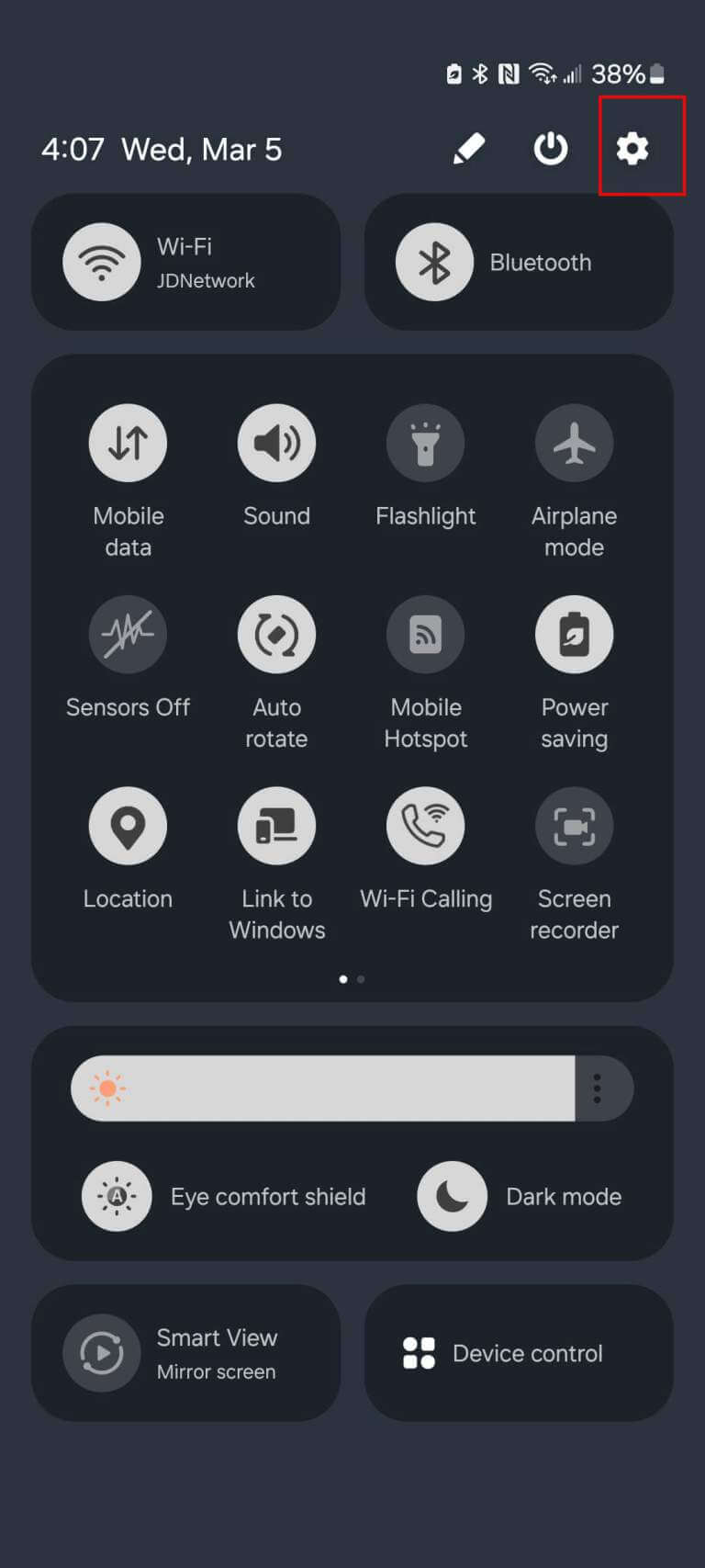Turn on the Flashlight

(425, 443)
